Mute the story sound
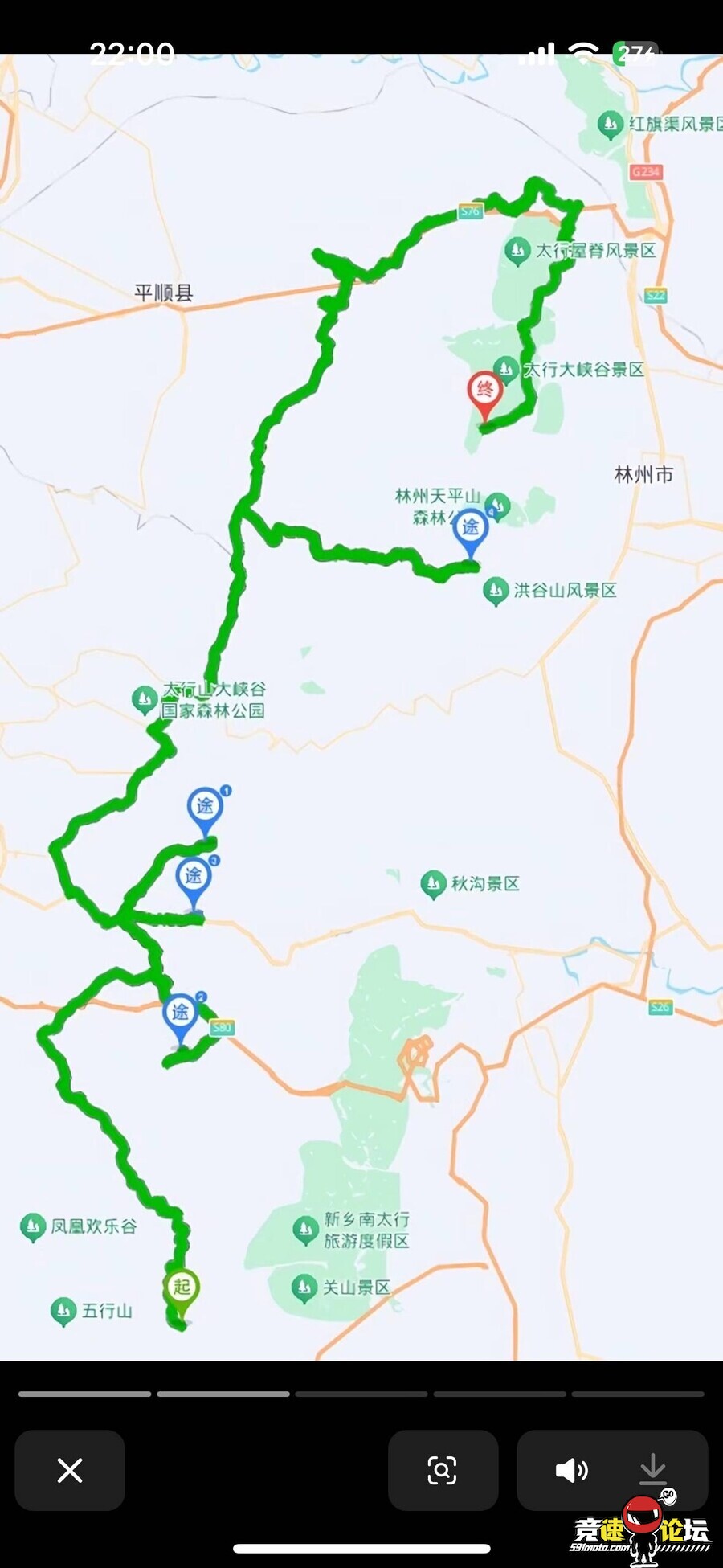This screenshot has height=1568, width=723. click(571, 1471)
